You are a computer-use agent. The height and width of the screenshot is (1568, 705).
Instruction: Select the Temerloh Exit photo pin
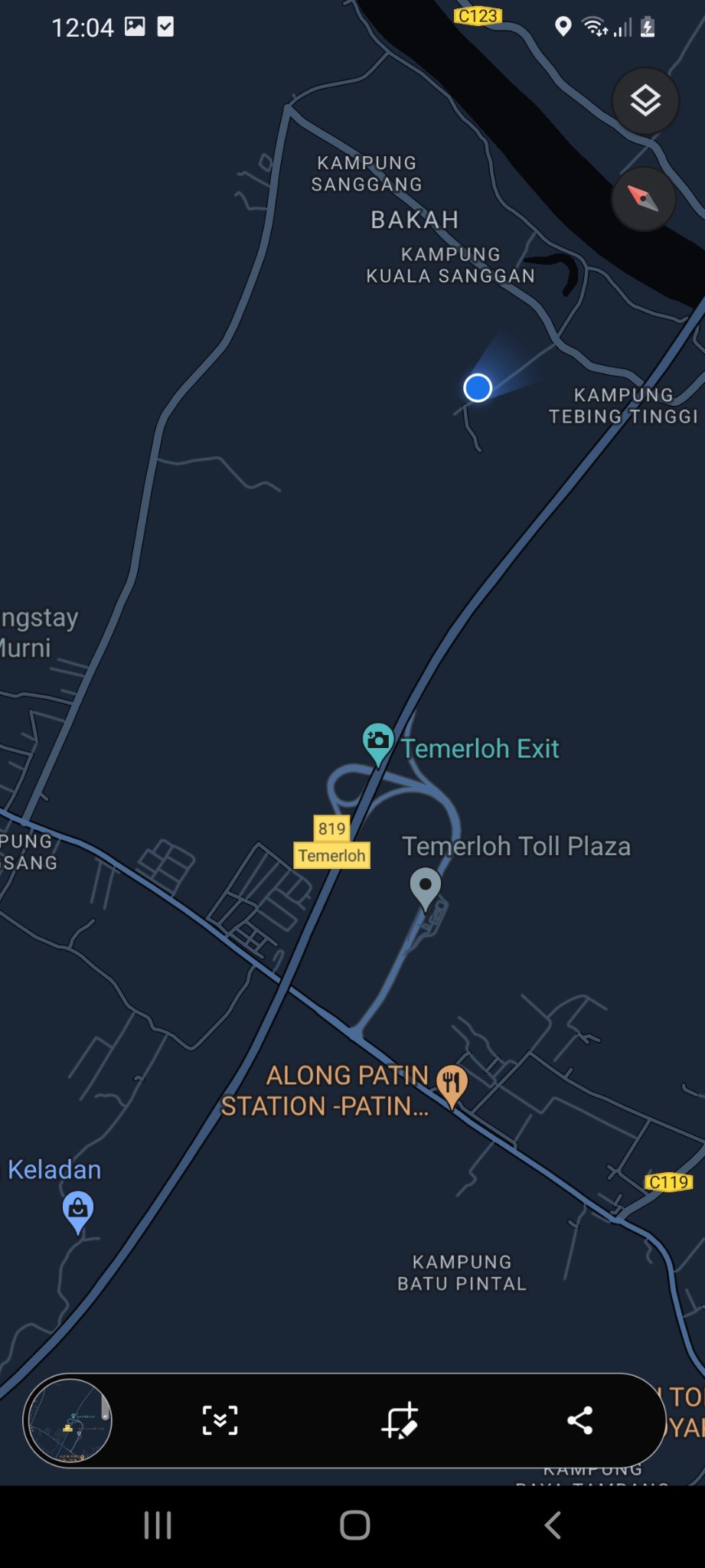pos(377,743)
